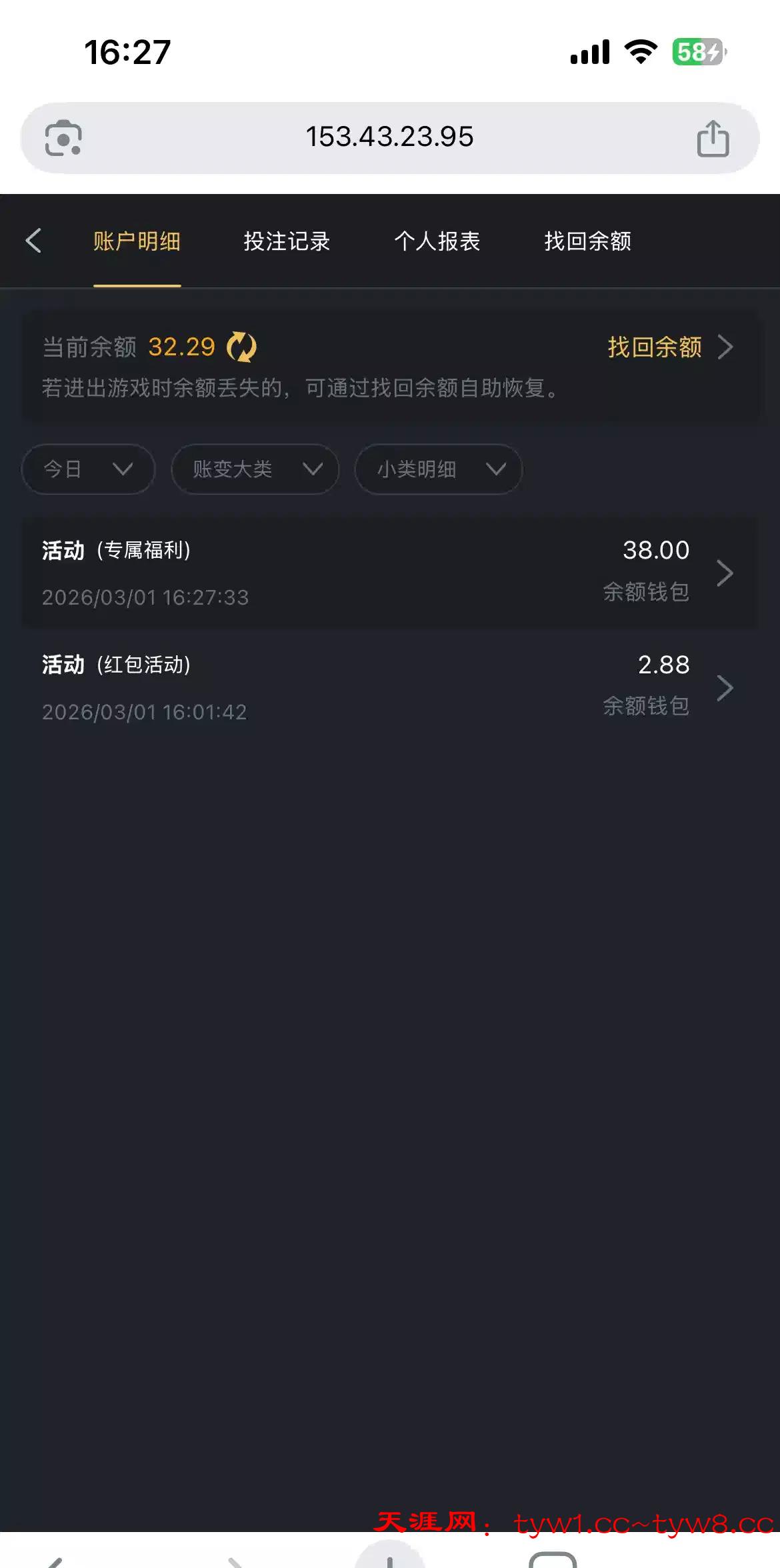Open the 红包活动 2.88 record
The width and height of the screenshot is (780, 1568).
point(390,687)
